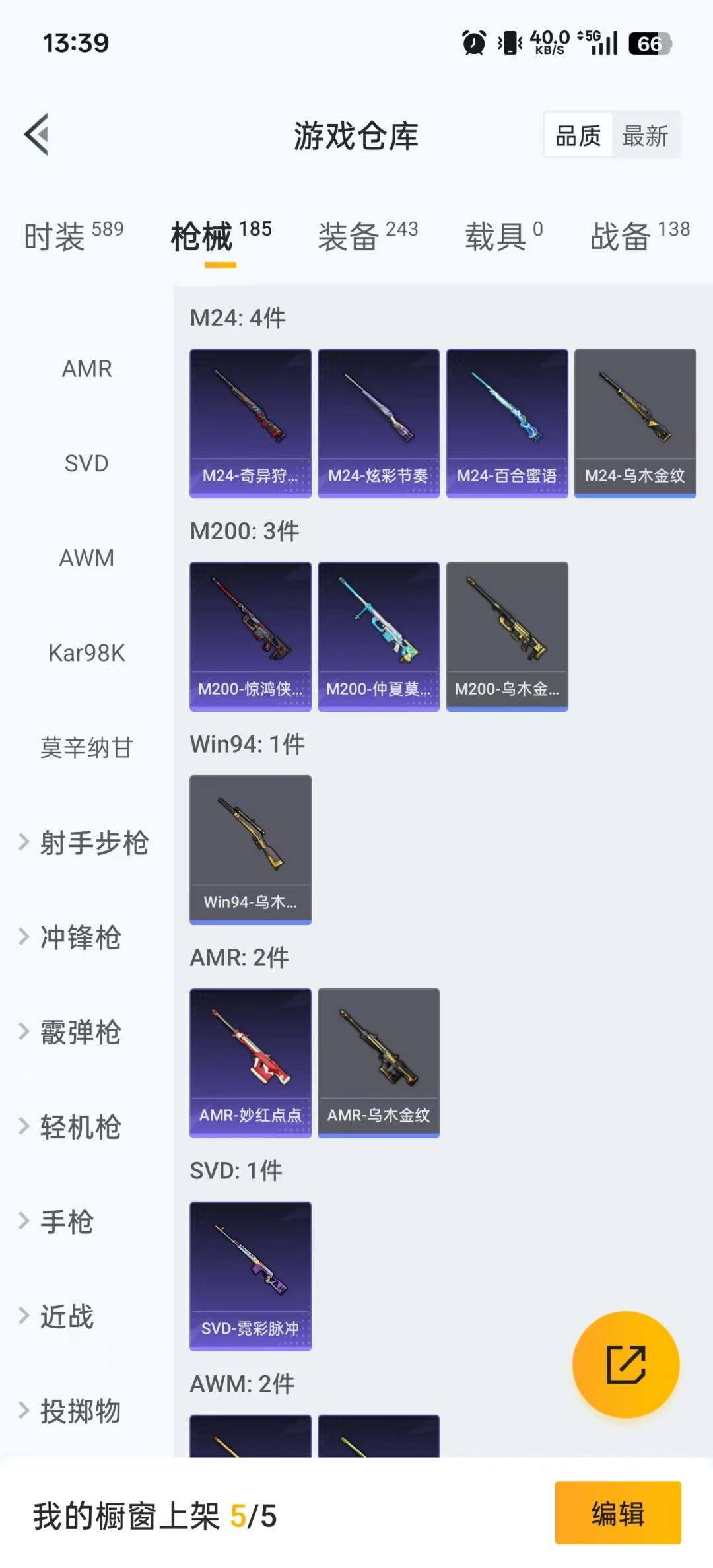Select Kar98K in the left sidebar

86,653
